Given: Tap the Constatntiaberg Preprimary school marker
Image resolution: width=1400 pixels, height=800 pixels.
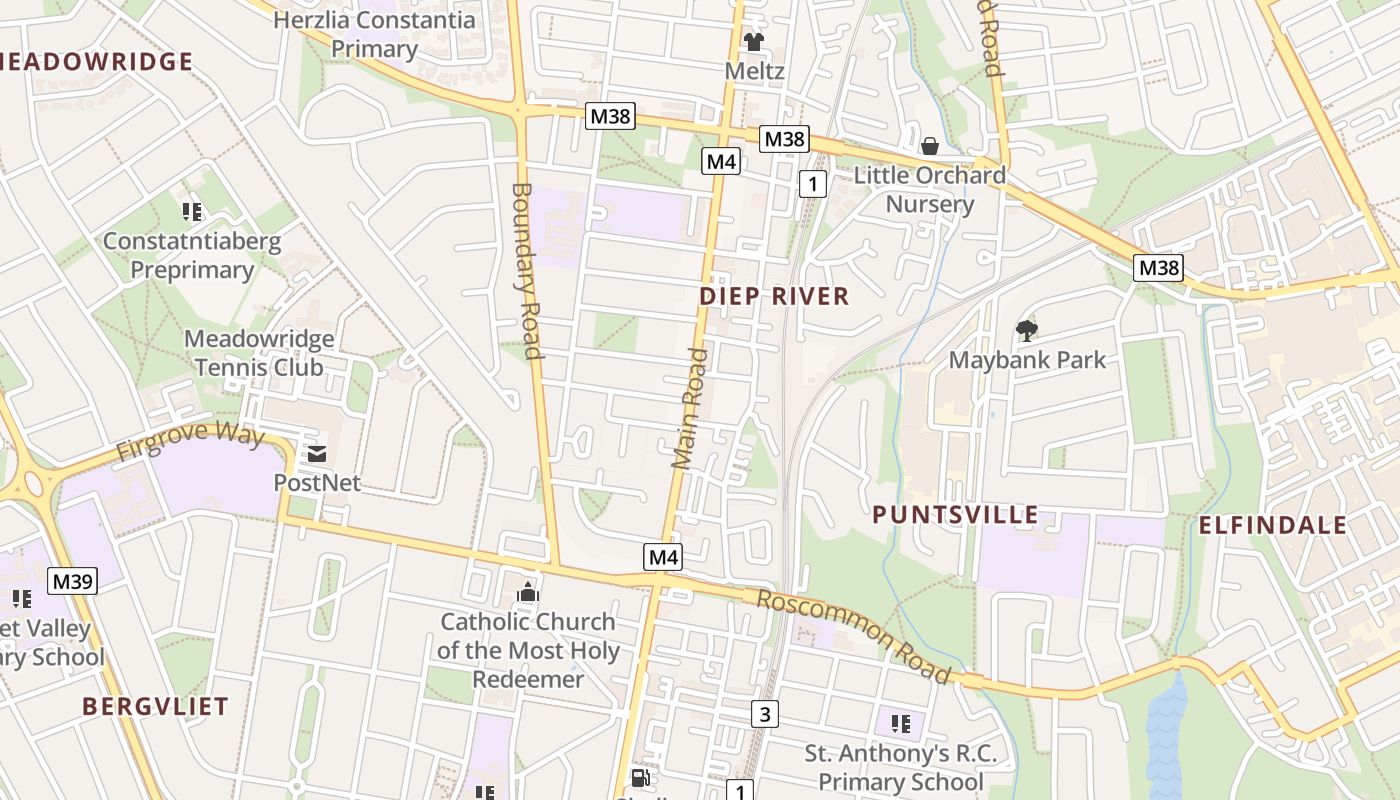Looking at the screenshot, I should pos(192,212).
